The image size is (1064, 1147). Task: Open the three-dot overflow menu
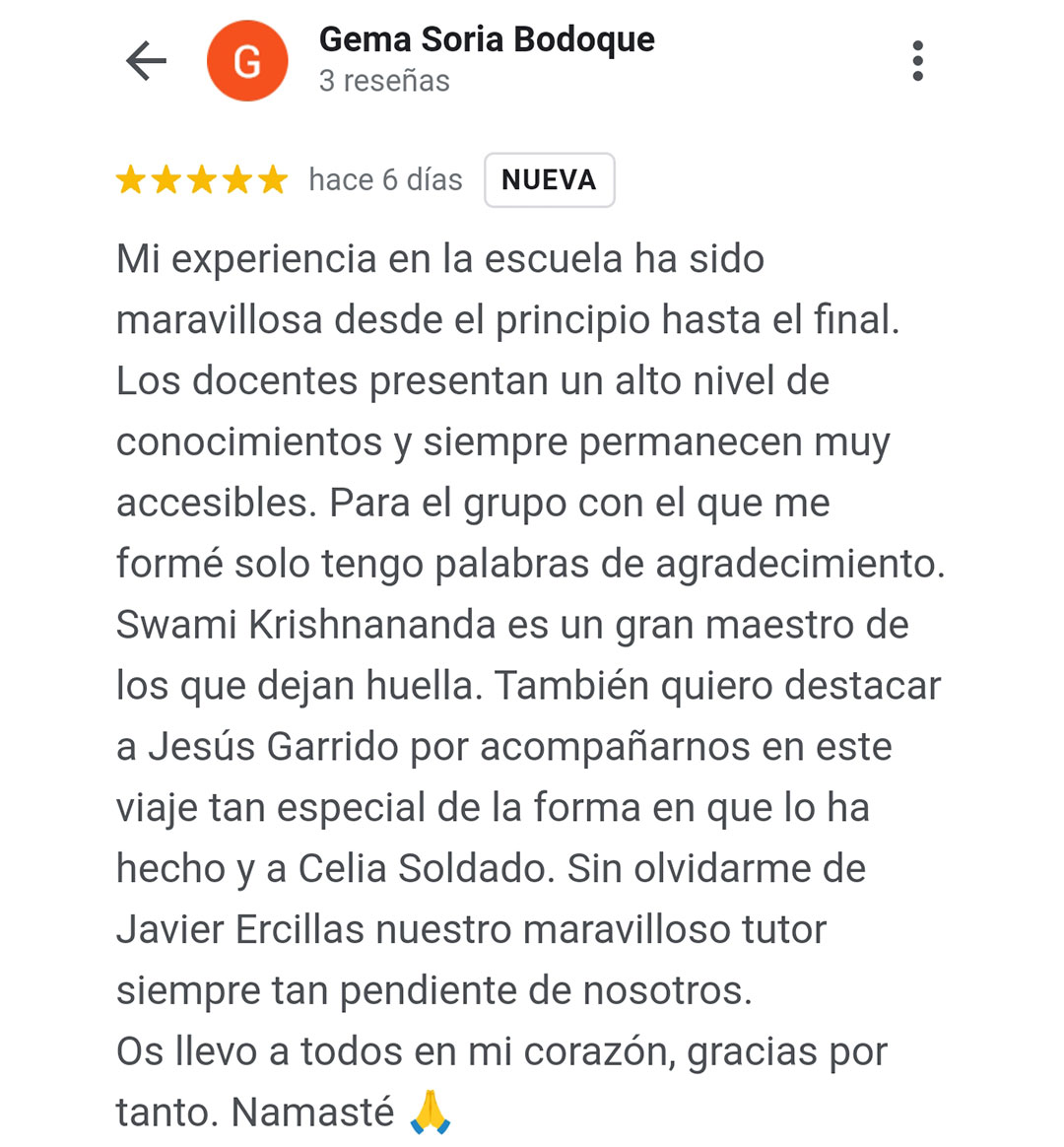(917, 61)
